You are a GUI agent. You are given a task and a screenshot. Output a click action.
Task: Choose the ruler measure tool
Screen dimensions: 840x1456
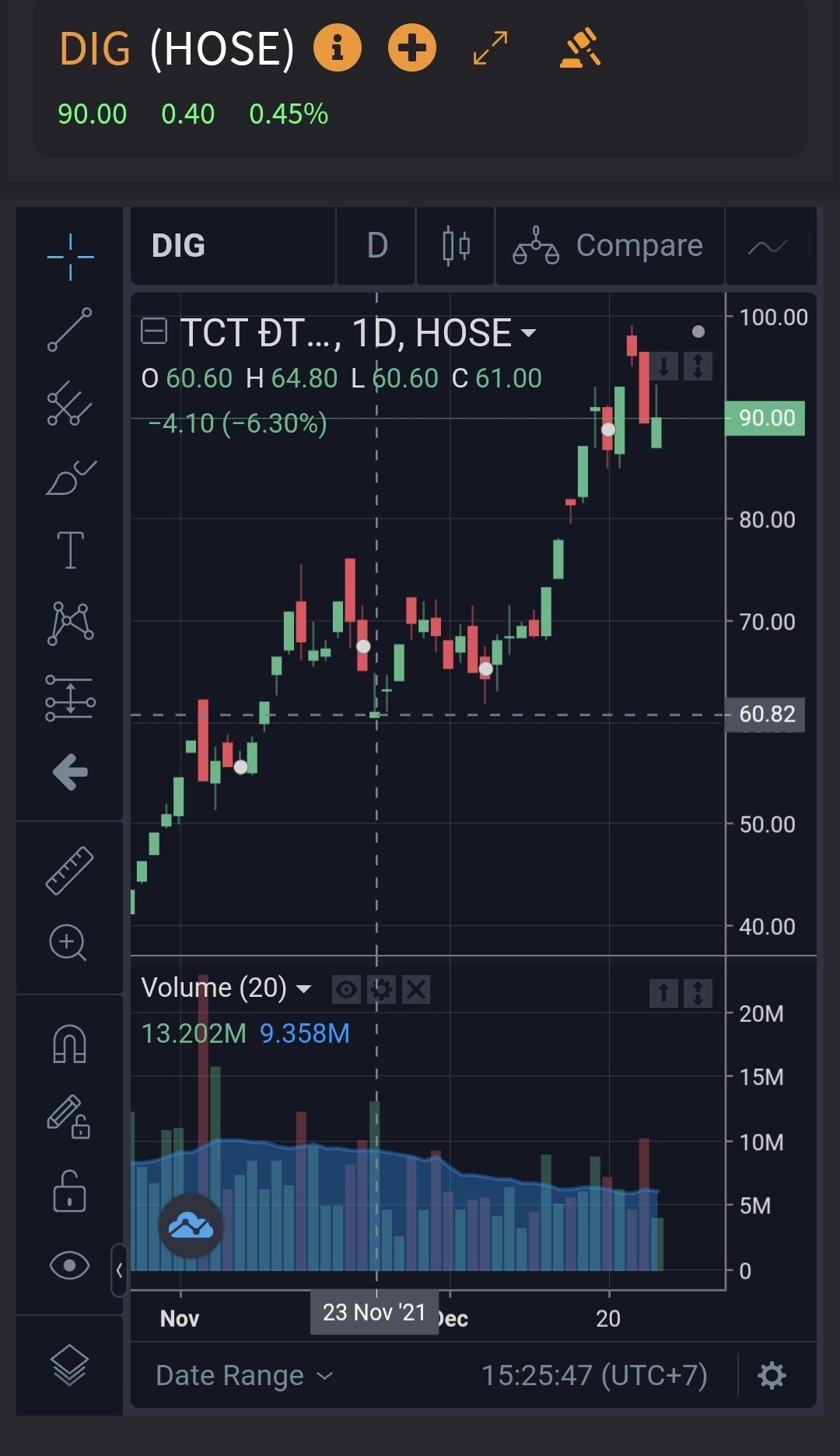click(70, 870)
